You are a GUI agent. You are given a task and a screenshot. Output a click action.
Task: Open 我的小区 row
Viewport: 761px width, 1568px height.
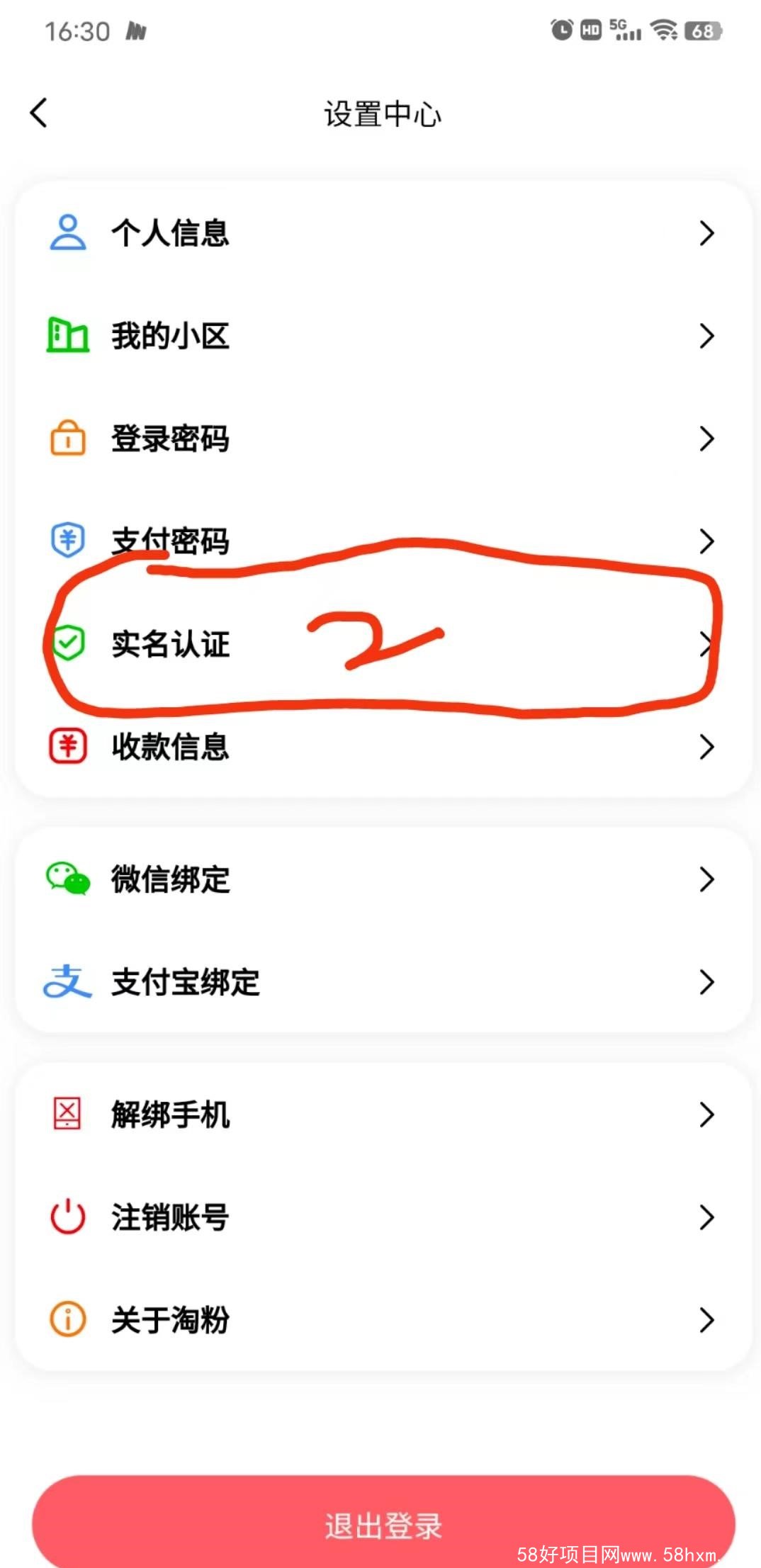point(383,336)
